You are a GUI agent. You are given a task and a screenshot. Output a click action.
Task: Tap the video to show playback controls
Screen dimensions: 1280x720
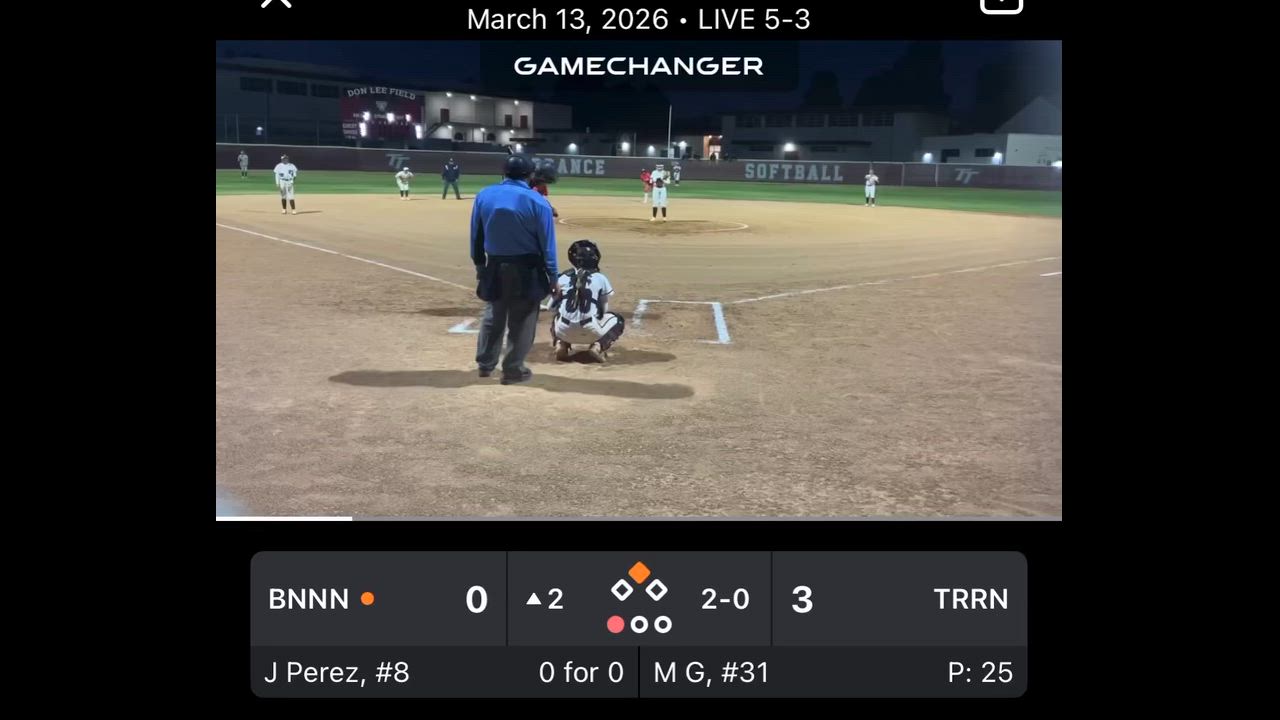click(x=638, y=300)
